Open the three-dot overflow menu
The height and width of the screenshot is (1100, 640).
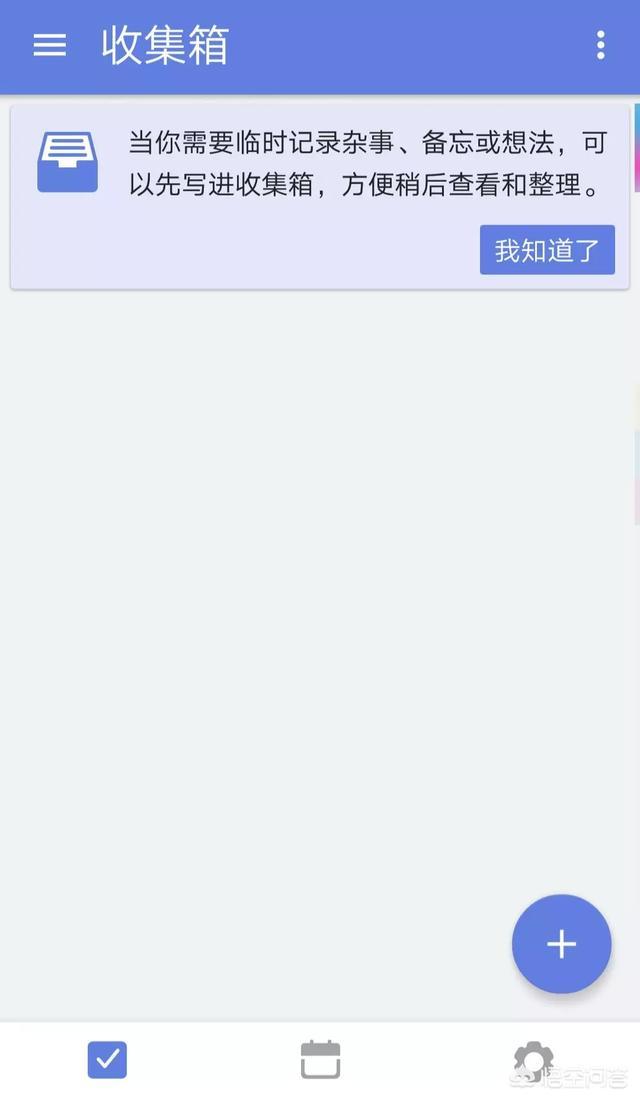(600, 45)
